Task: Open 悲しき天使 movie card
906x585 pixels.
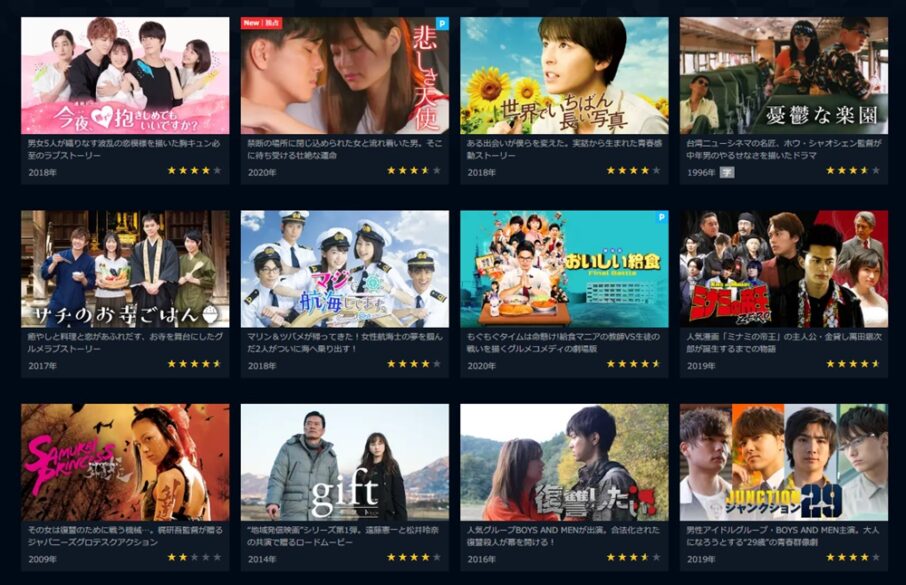Action: click(x=344, y=76)
